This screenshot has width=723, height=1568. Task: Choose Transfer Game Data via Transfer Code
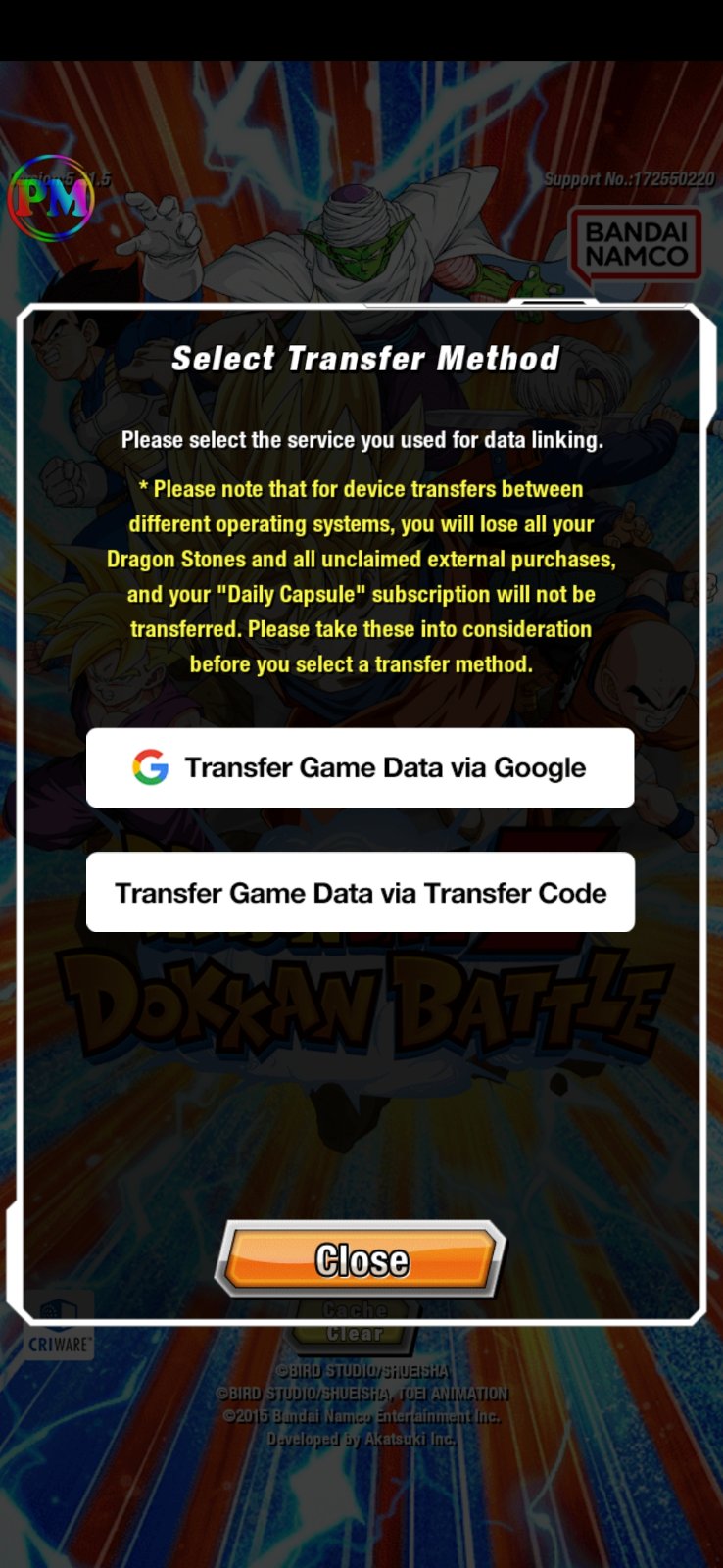click(x=360, y=892)
